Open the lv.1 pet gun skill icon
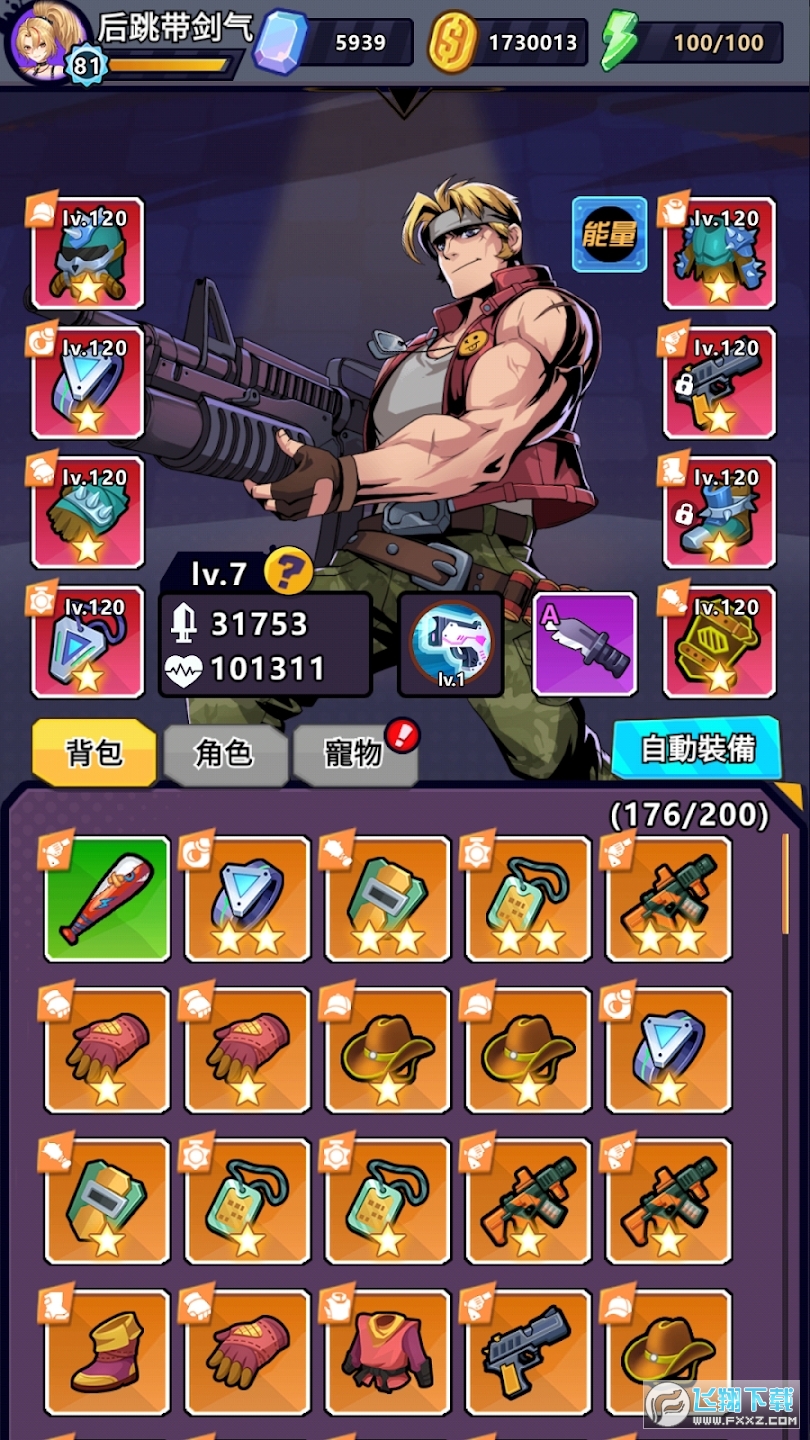This screenshot has height=1440, width=810. click(x=451, y=644)
